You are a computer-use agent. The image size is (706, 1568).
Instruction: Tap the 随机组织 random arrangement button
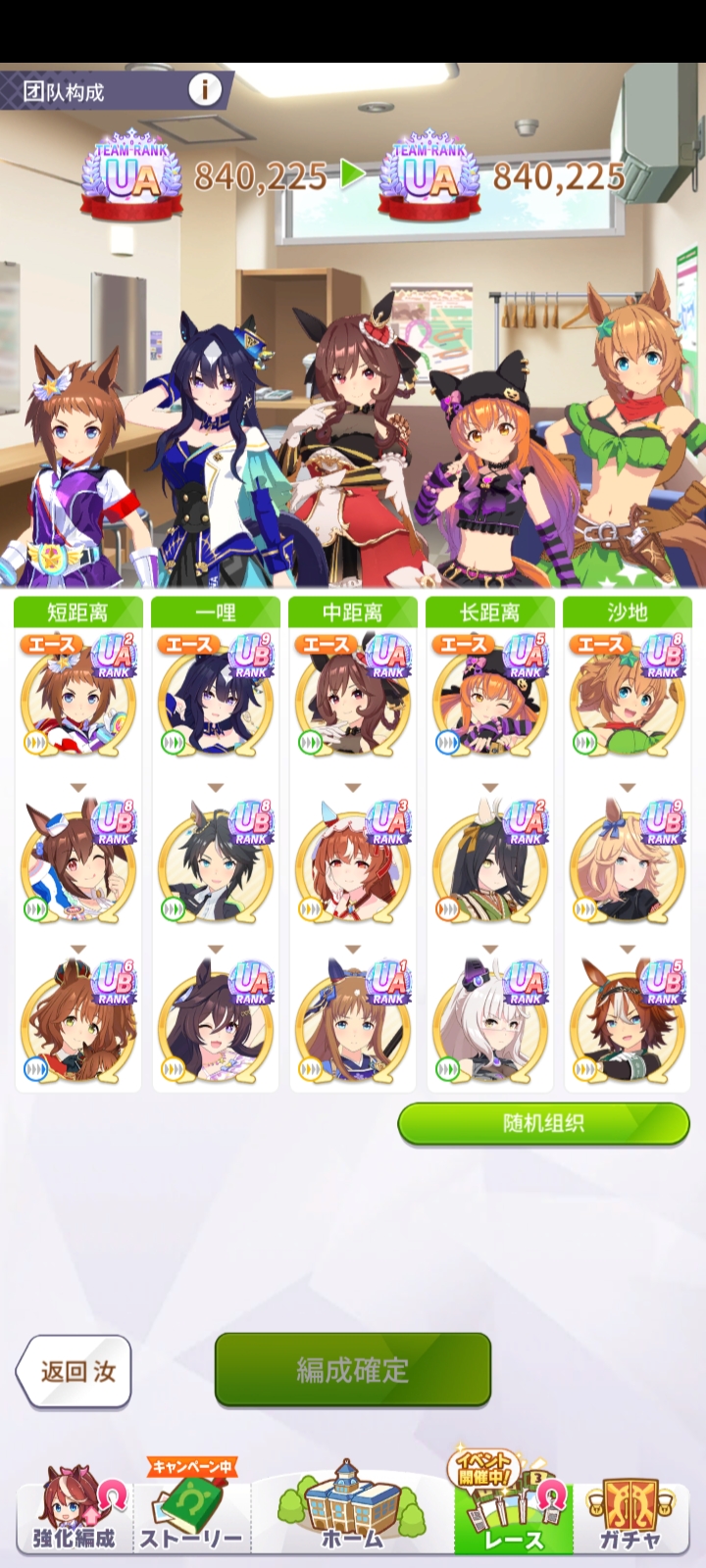[x=543, y=1123]
